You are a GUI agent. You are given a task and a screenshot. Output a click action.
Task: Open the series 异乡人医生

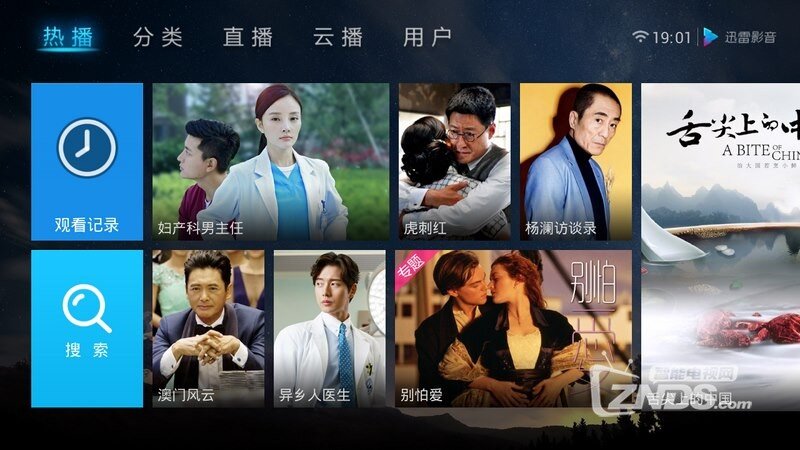(x=330, y=328)
